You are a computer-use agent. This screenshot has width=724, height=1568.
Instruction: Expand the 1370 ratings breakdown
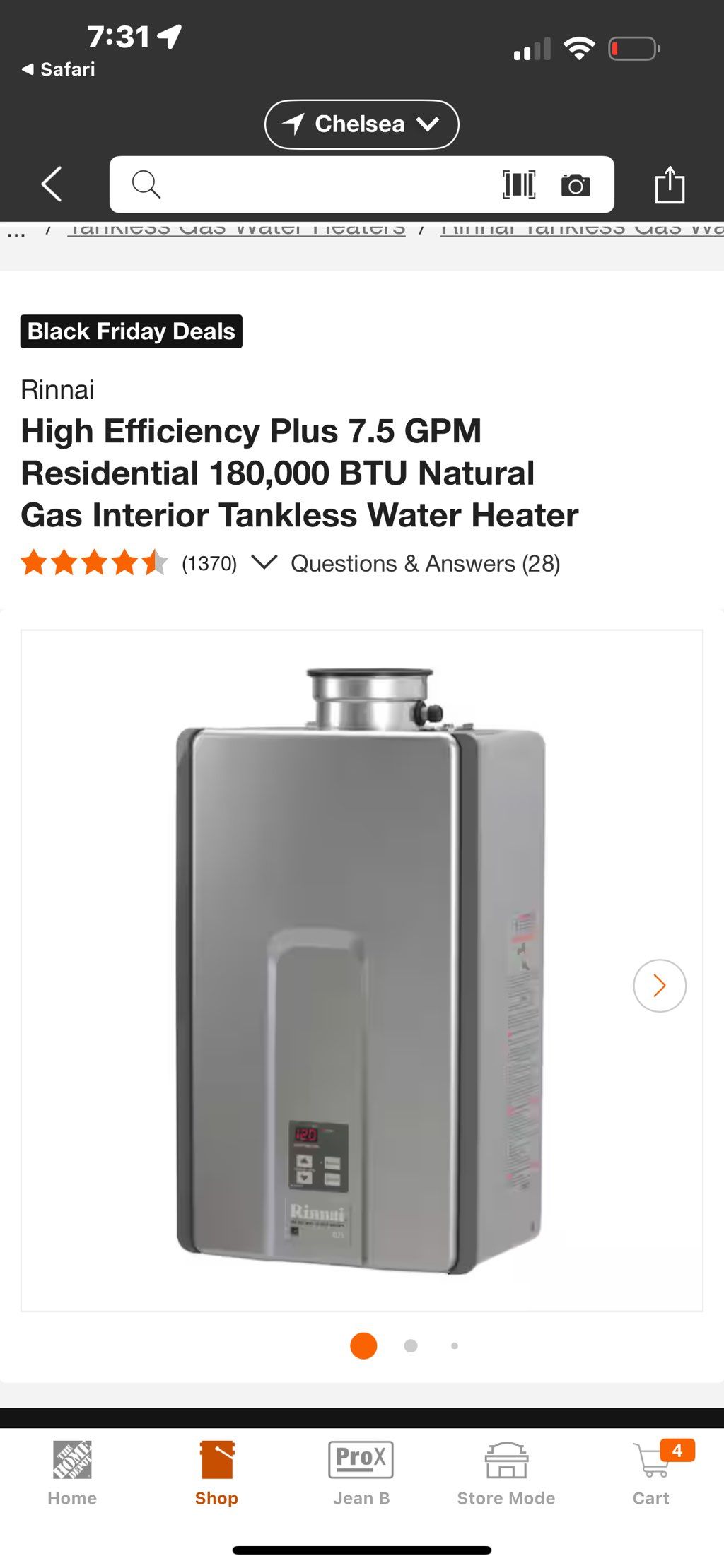(x=264, y=562)
